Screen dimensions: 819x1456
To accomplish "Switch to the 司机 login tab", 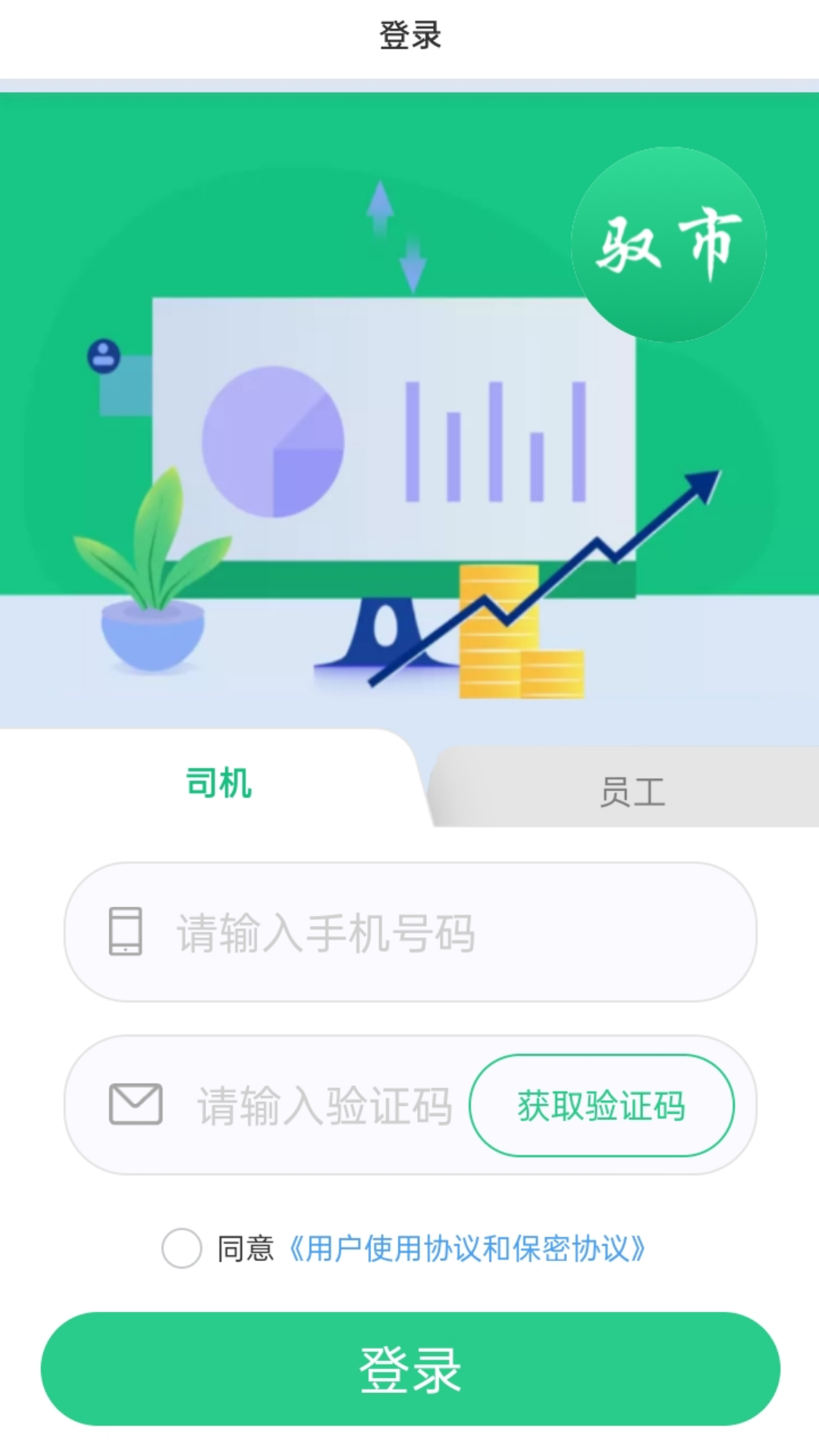I will pos(218,783).
